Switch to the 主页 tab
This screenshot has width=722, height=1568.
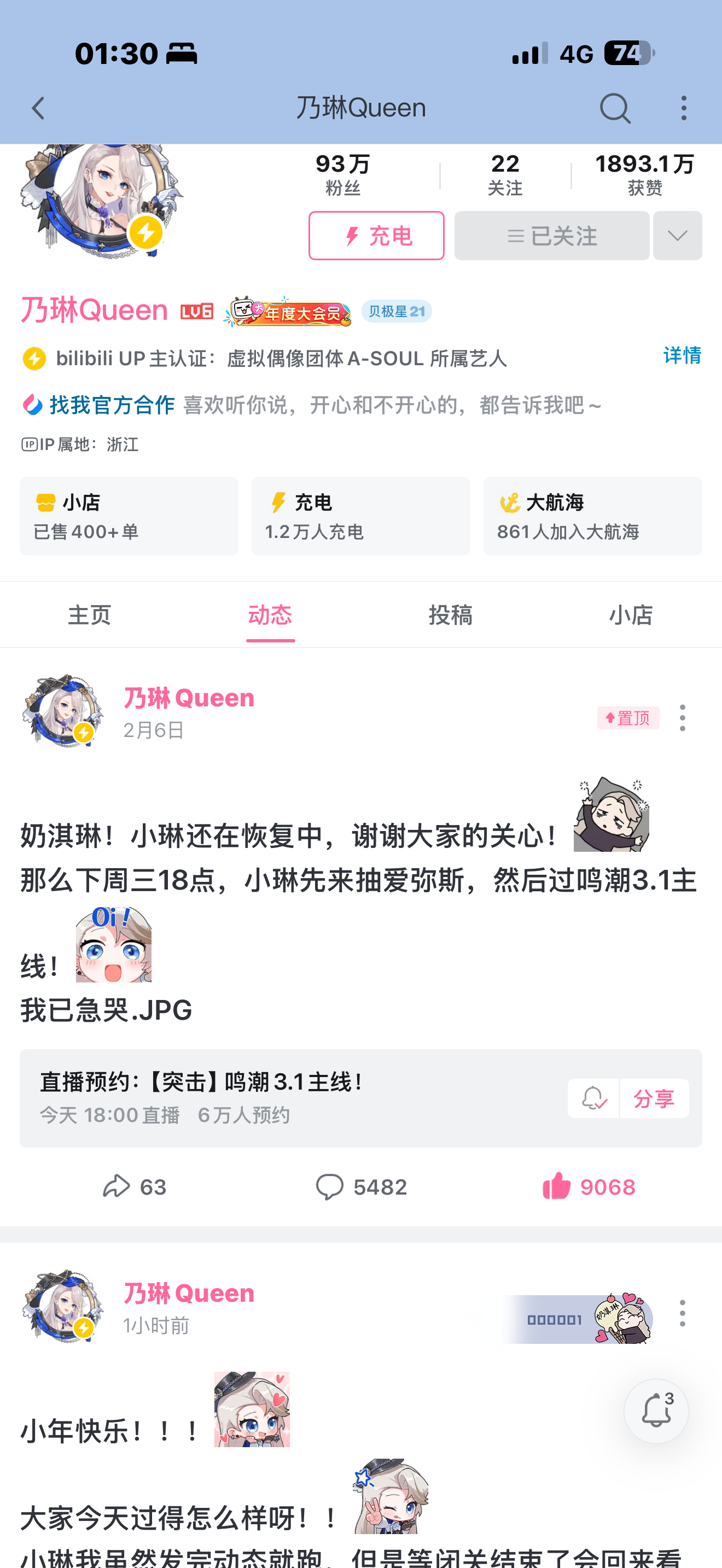90,615
